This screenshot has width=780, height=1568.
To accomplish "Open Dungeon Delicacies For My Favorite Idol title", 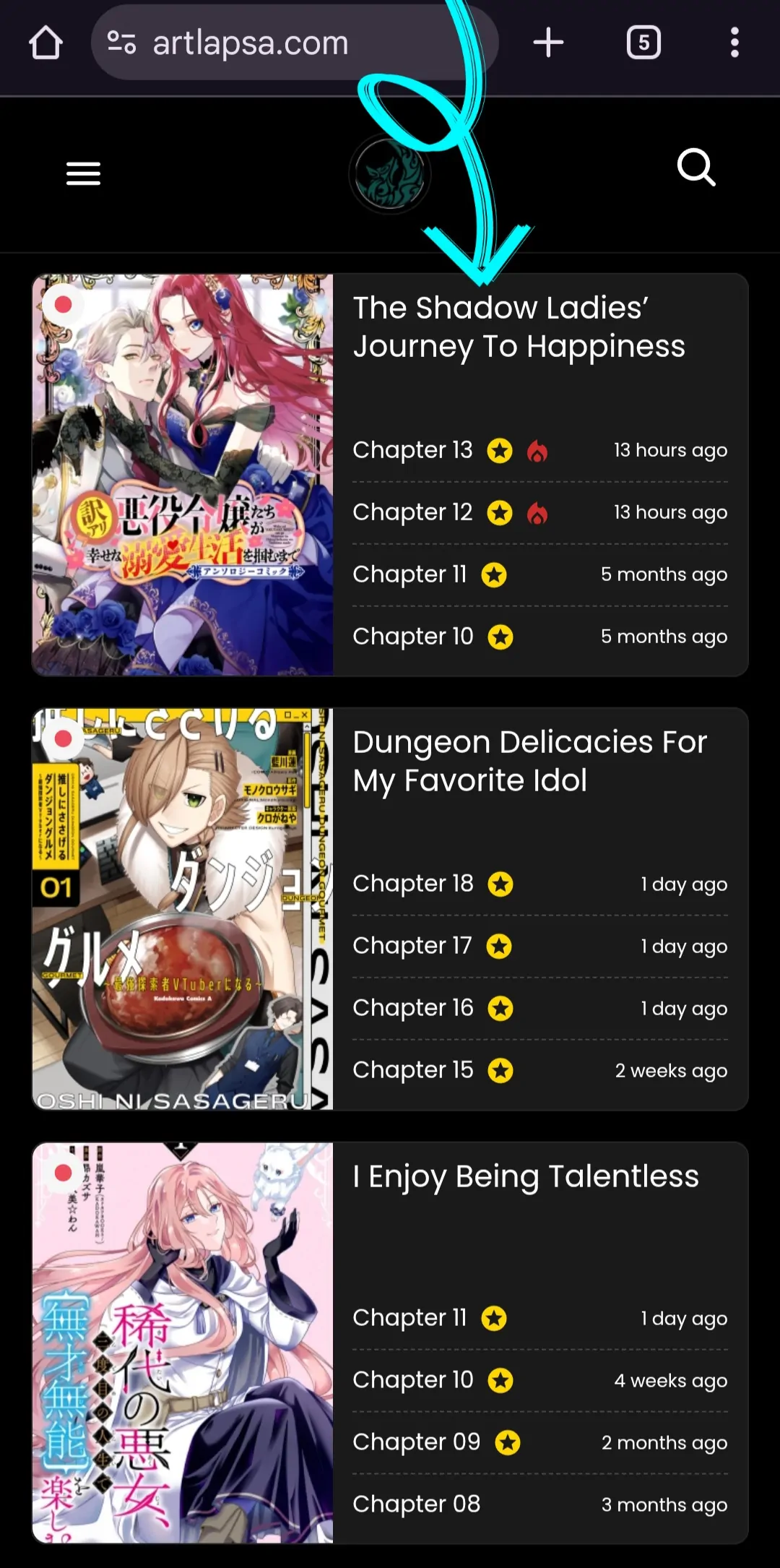I will [x=529, y=761].
